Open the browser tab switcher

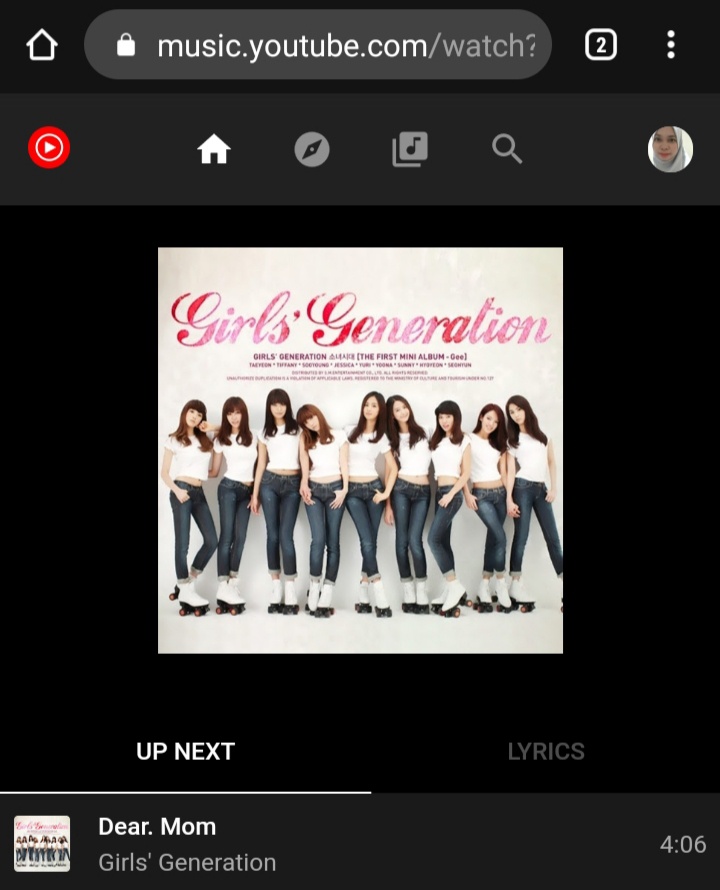[600, 45]
